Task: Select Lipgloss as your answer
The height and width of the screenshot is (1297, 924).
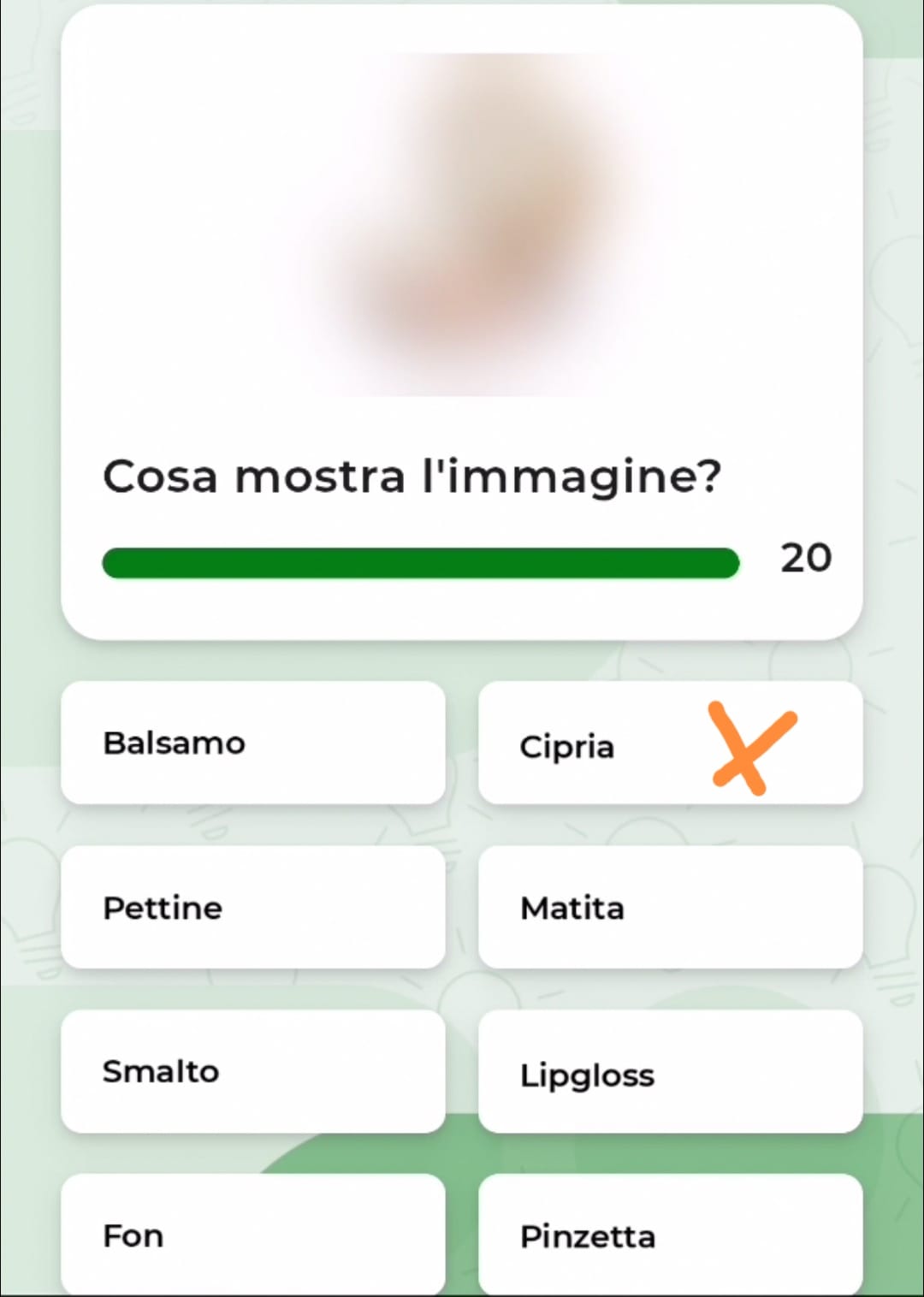Action: [670, 1071]
